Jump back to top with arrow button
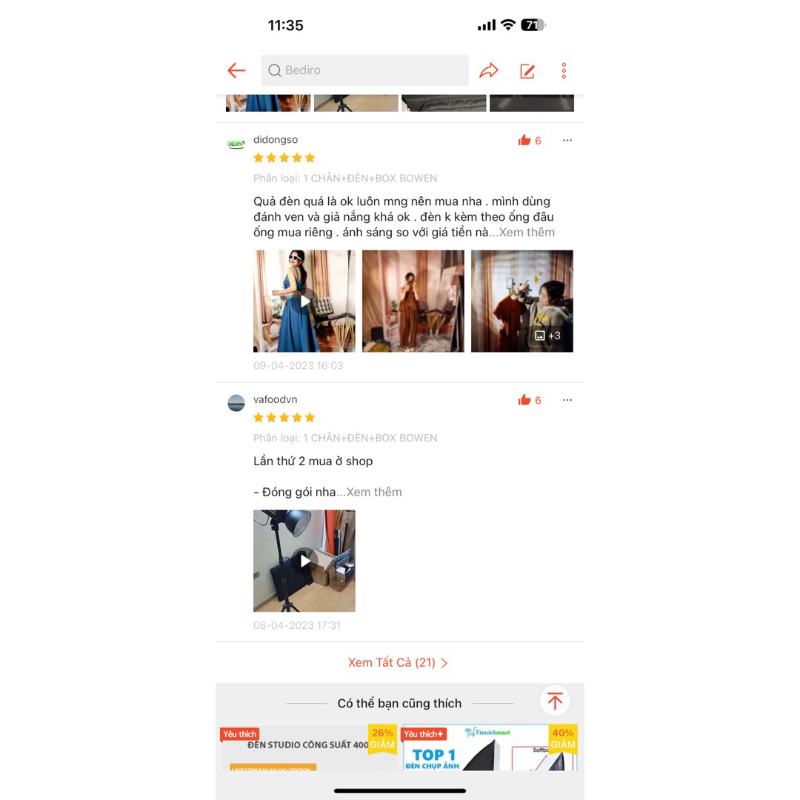Screen dimensions: 800x800 pos(555,701)
